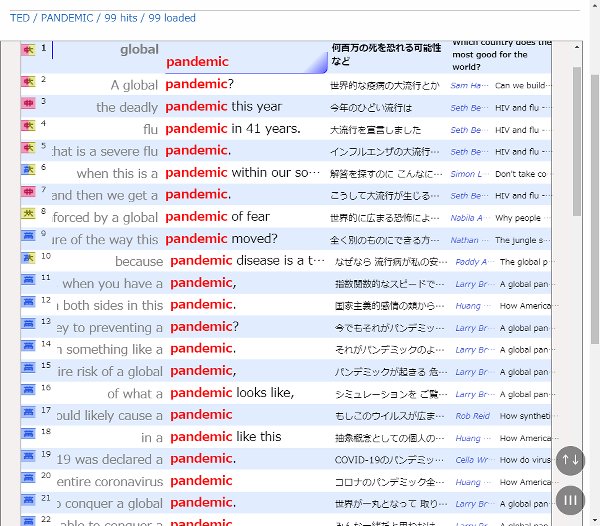Open speaker link Paddy A…

tap(469, 262)
